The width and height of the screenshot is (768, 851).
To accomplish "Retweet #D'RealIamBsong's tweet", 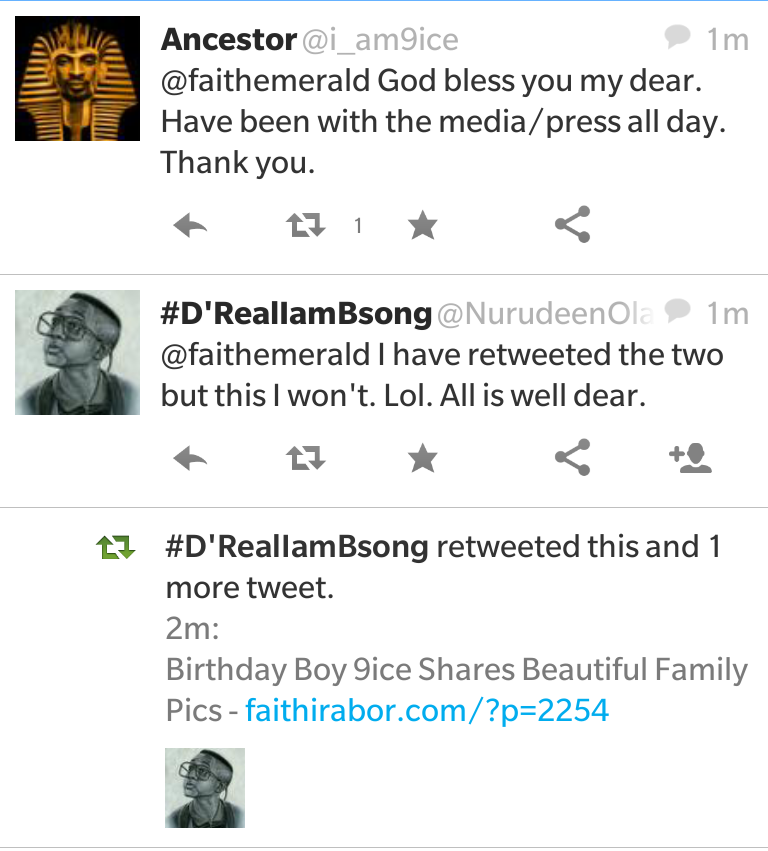I will coord(306,459).
